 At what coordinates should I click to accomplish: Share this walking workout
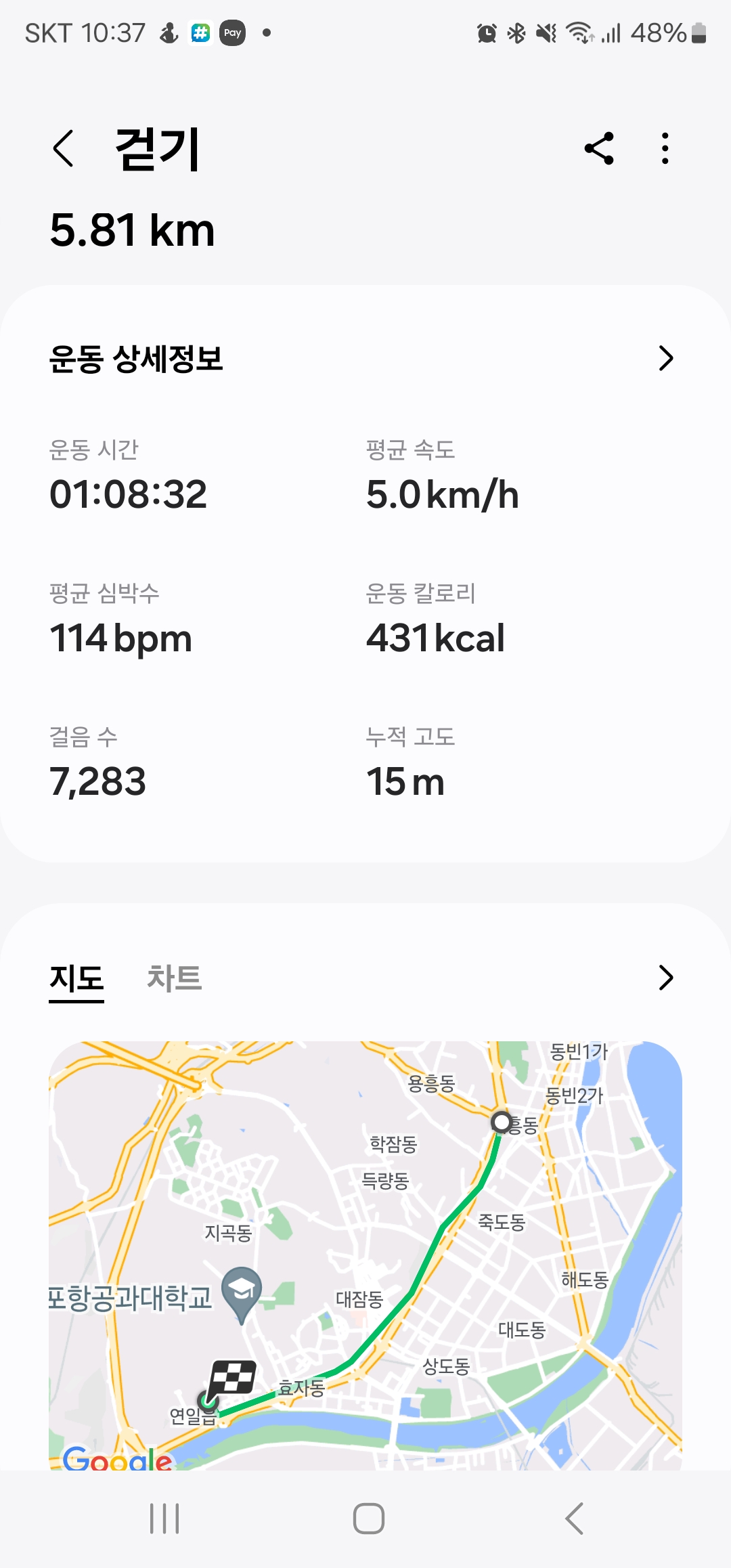(x=599, y=148)
